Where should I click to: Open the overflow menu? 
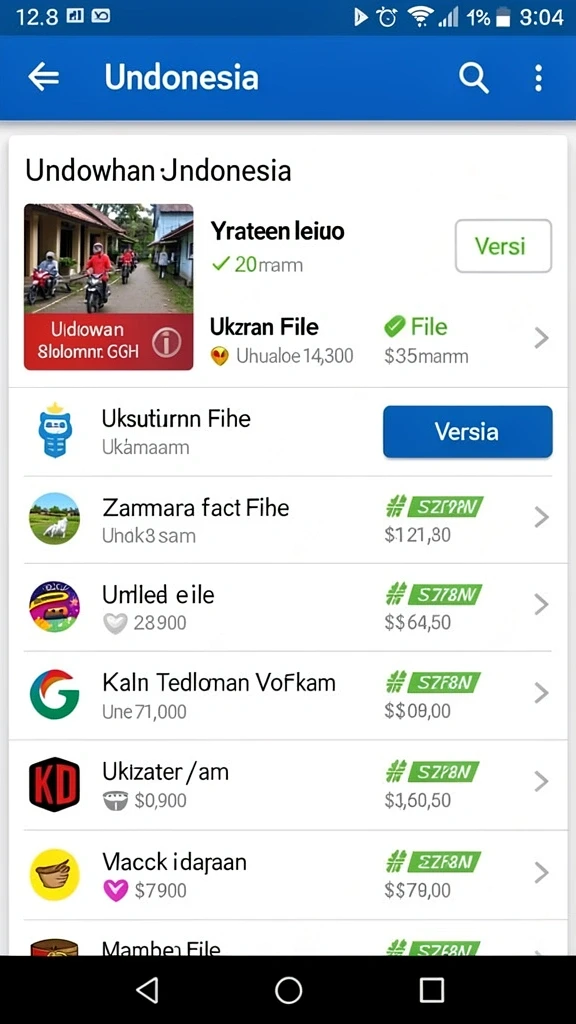click(x=538, y=78)
